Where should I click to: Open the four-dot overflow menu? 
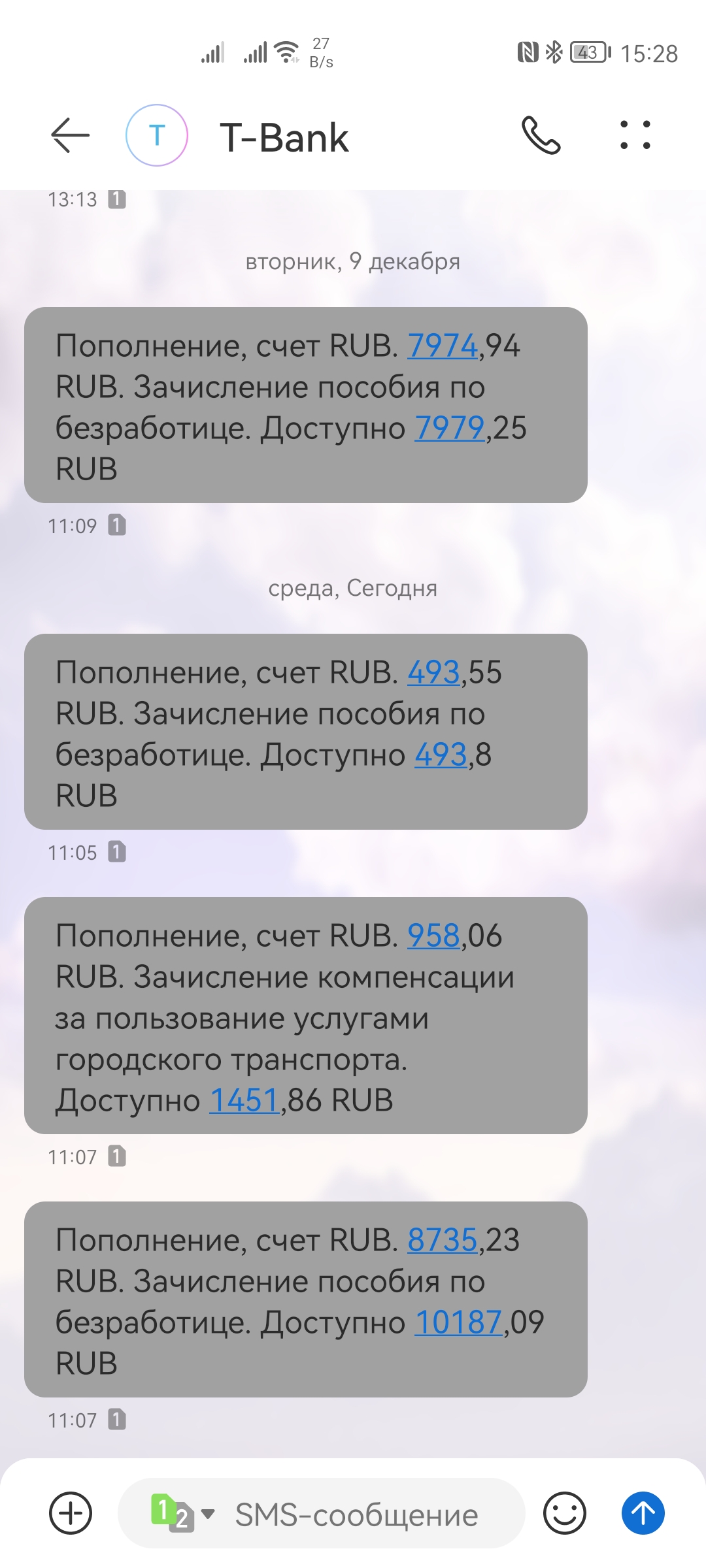click(x=635, y=136)
